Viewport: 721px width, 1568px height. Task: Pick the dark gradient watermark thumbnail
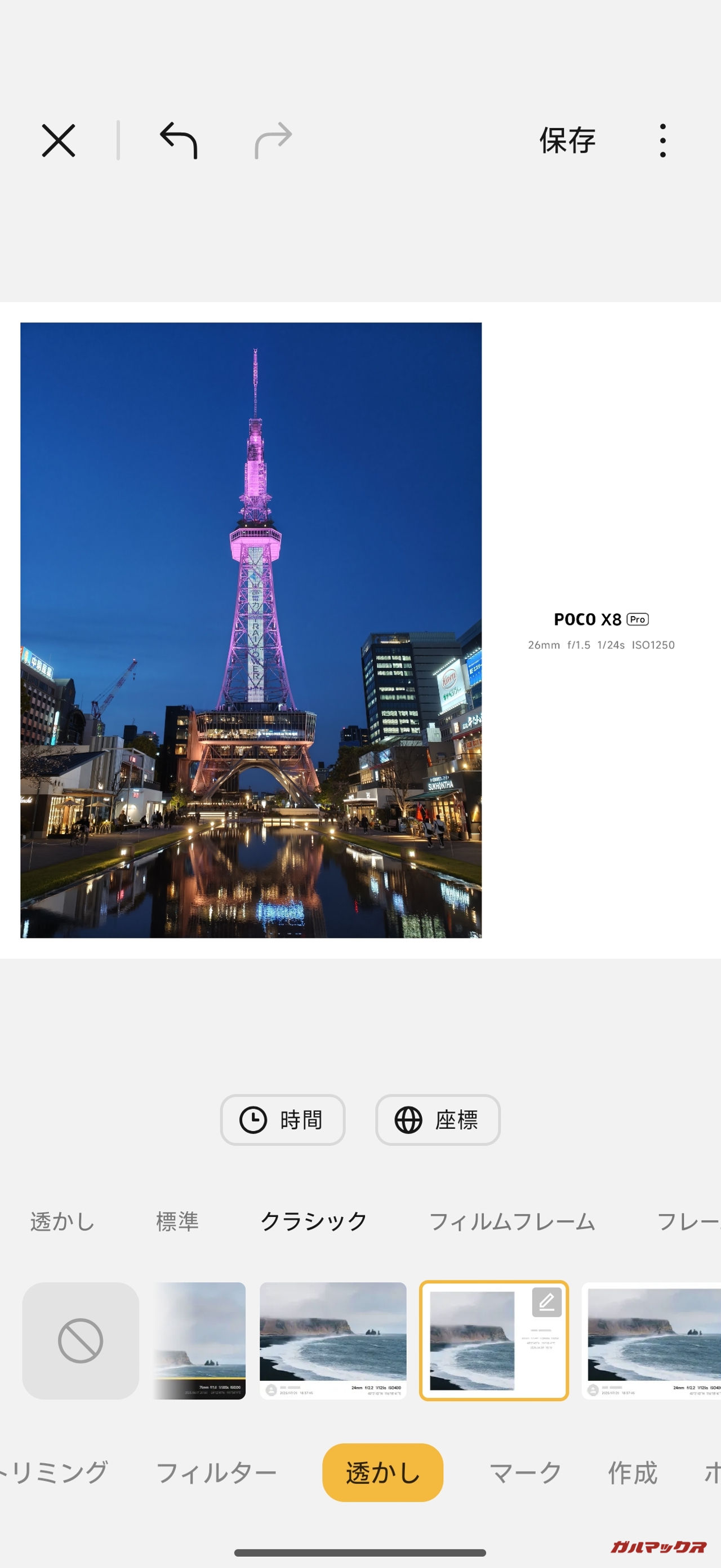199,1341
